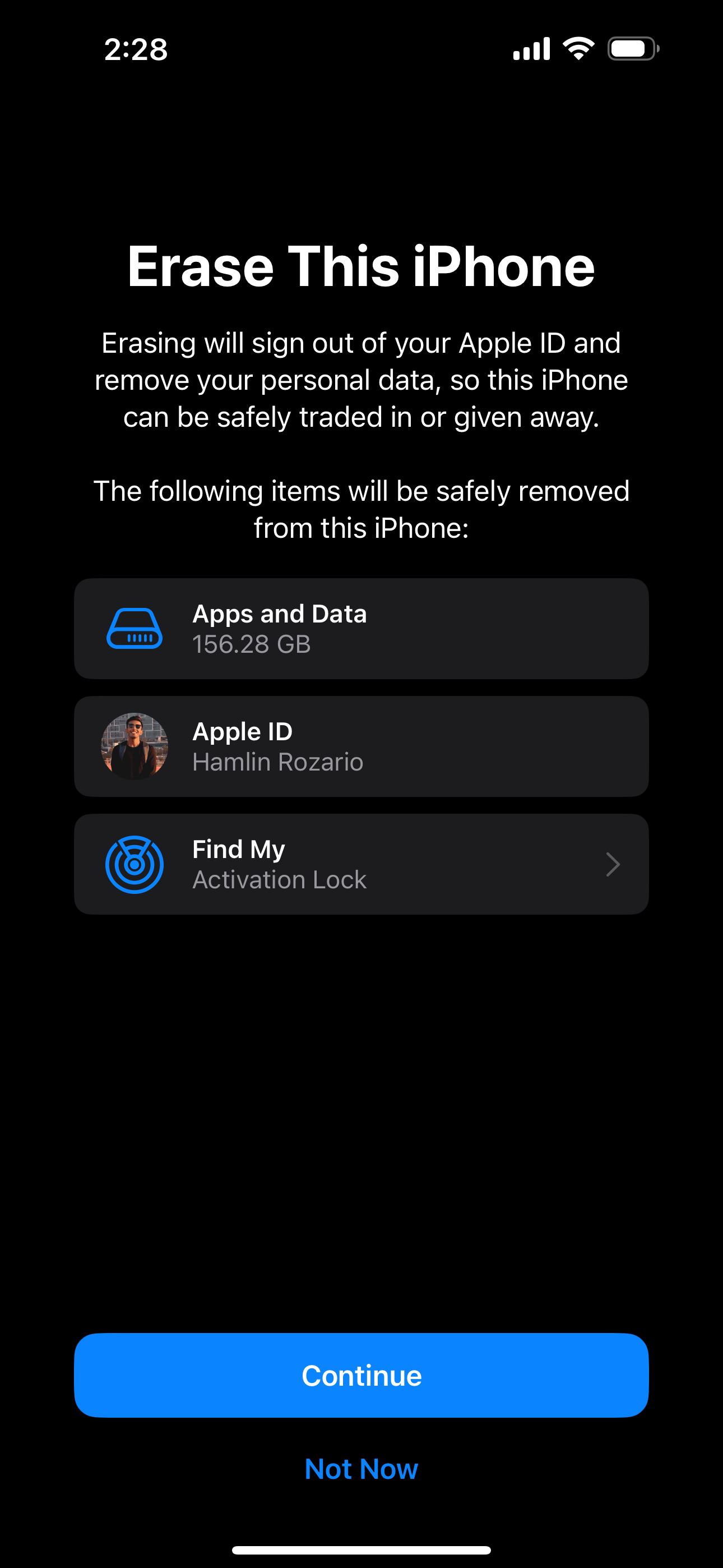Tap the home indicator bar at bottom

click(x=361, y=1548)
